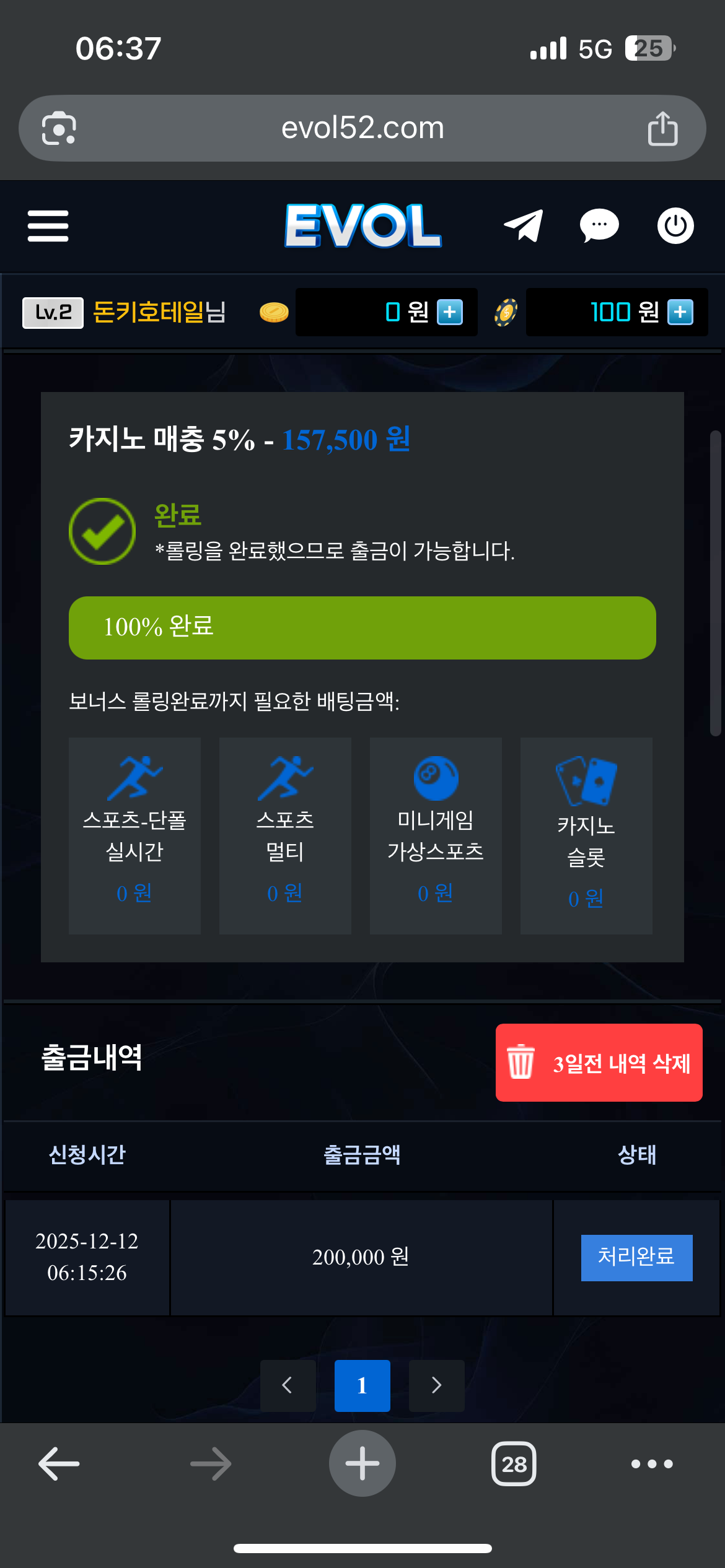Viewport: 725px width, 1568px height.
Task: Tap the plus beside 100 원 points
Action: pos(680,312)
